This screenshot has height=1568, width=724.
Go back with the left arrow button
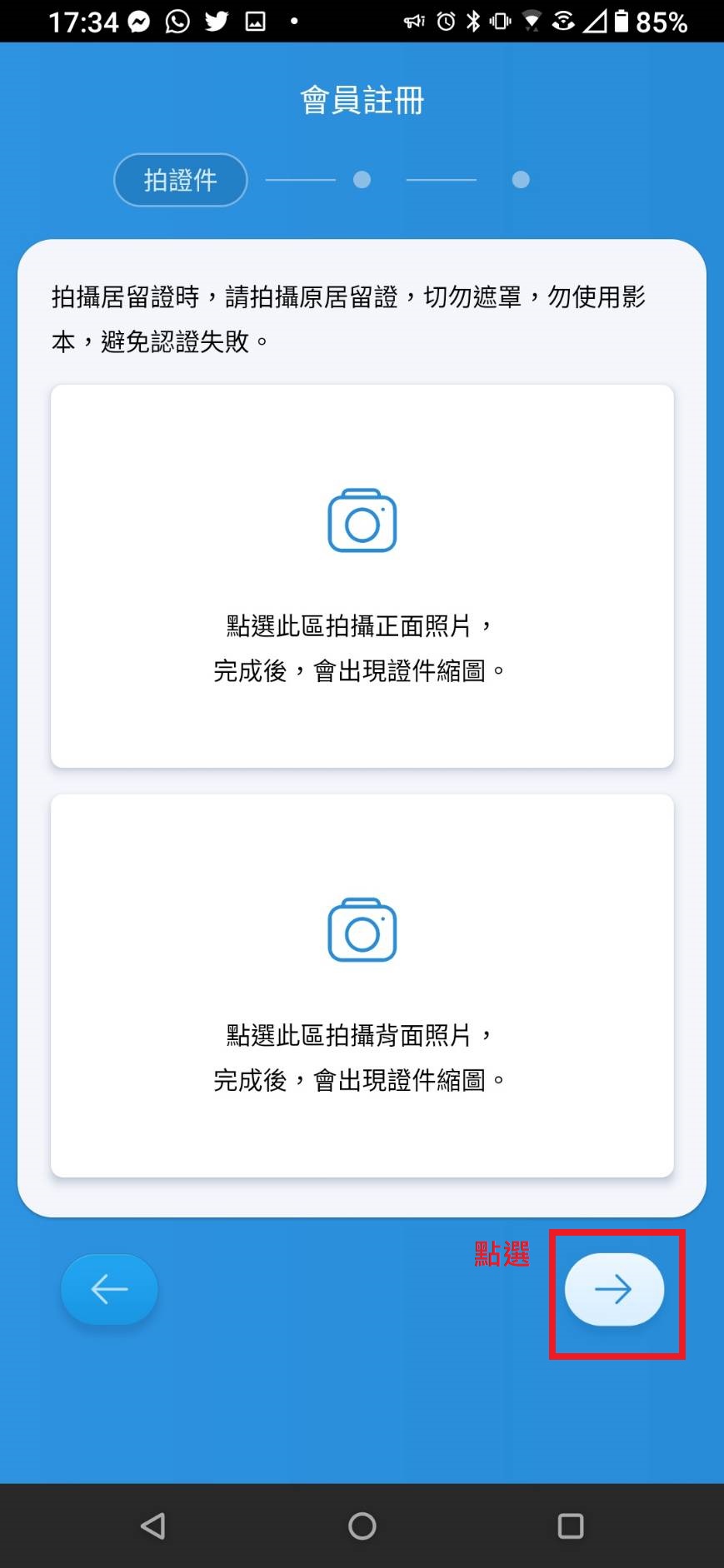click(x=109, y=1289)
